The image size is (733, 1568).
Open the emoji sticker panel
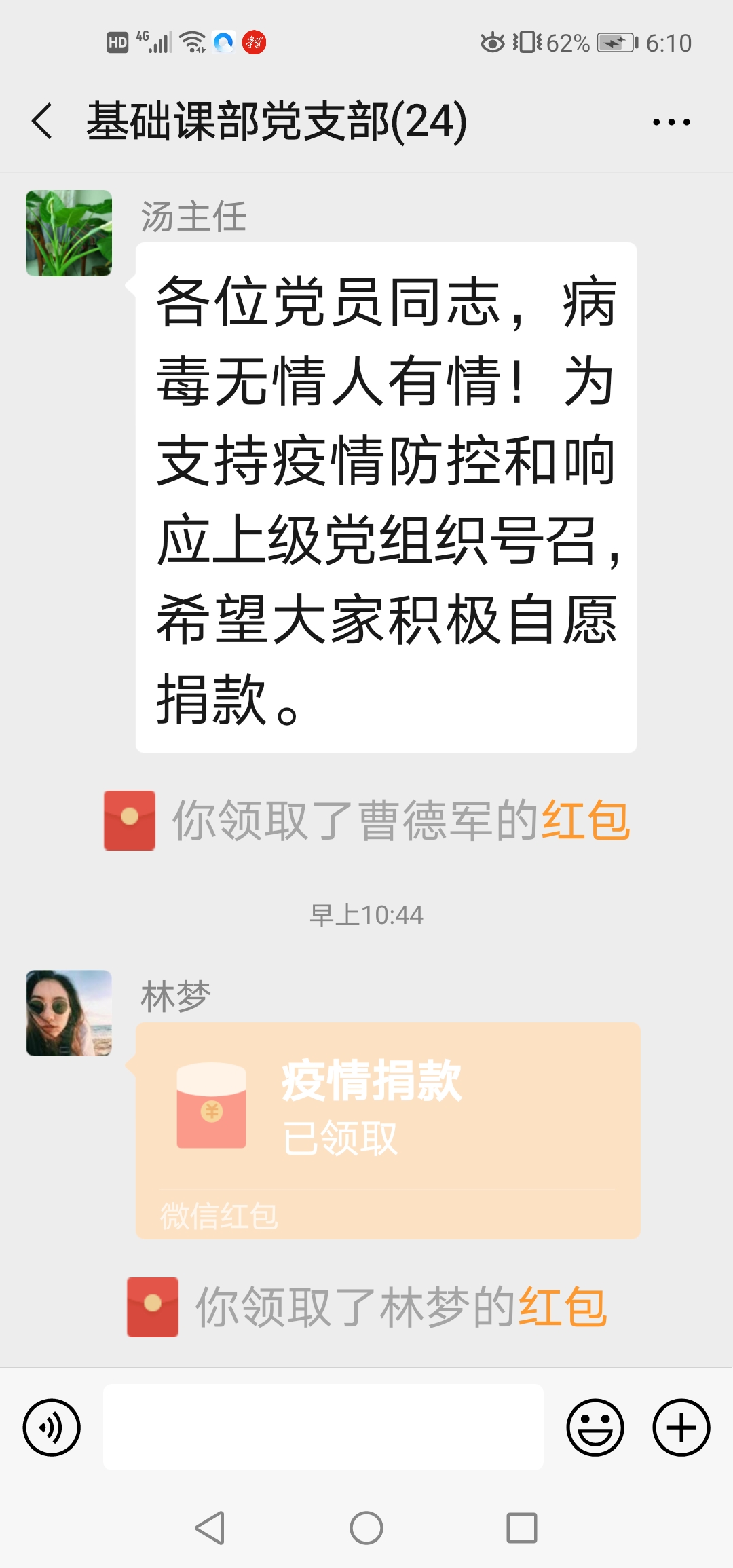point(595,1427)
